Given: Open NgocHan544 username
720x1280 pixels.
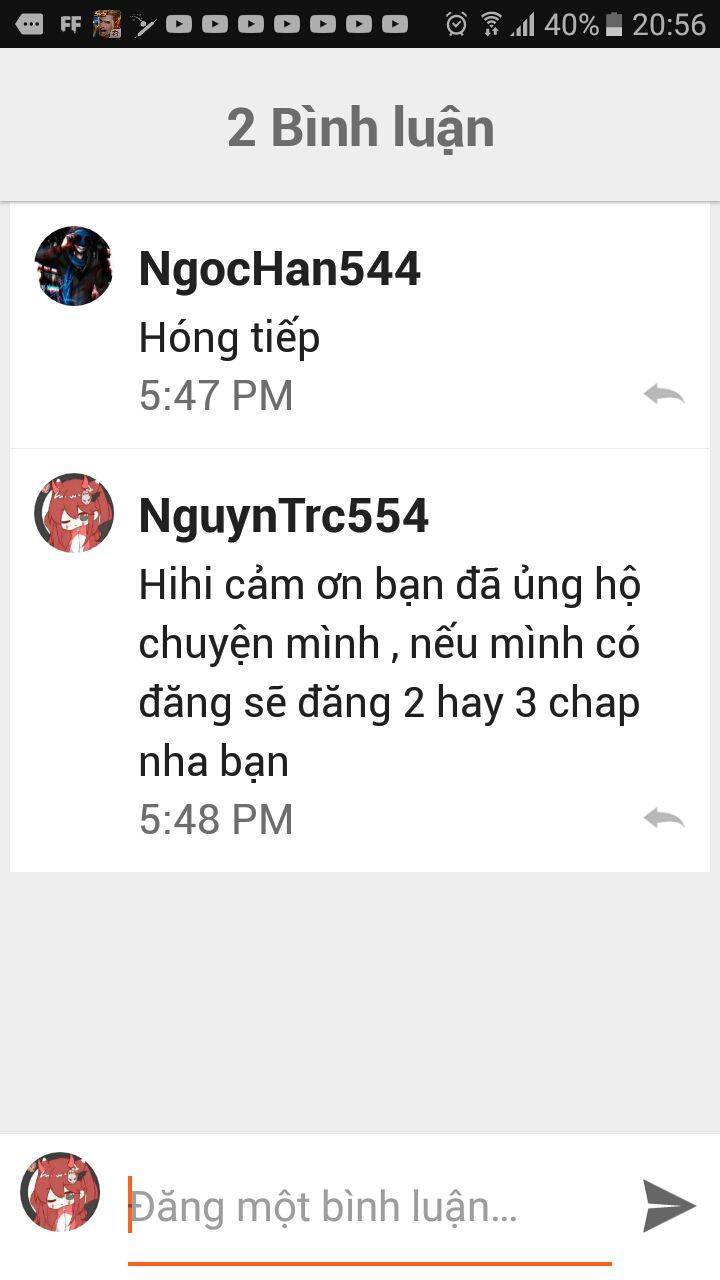Looking at the screenshot, I should pyautogui.click(x=279, y=269).
